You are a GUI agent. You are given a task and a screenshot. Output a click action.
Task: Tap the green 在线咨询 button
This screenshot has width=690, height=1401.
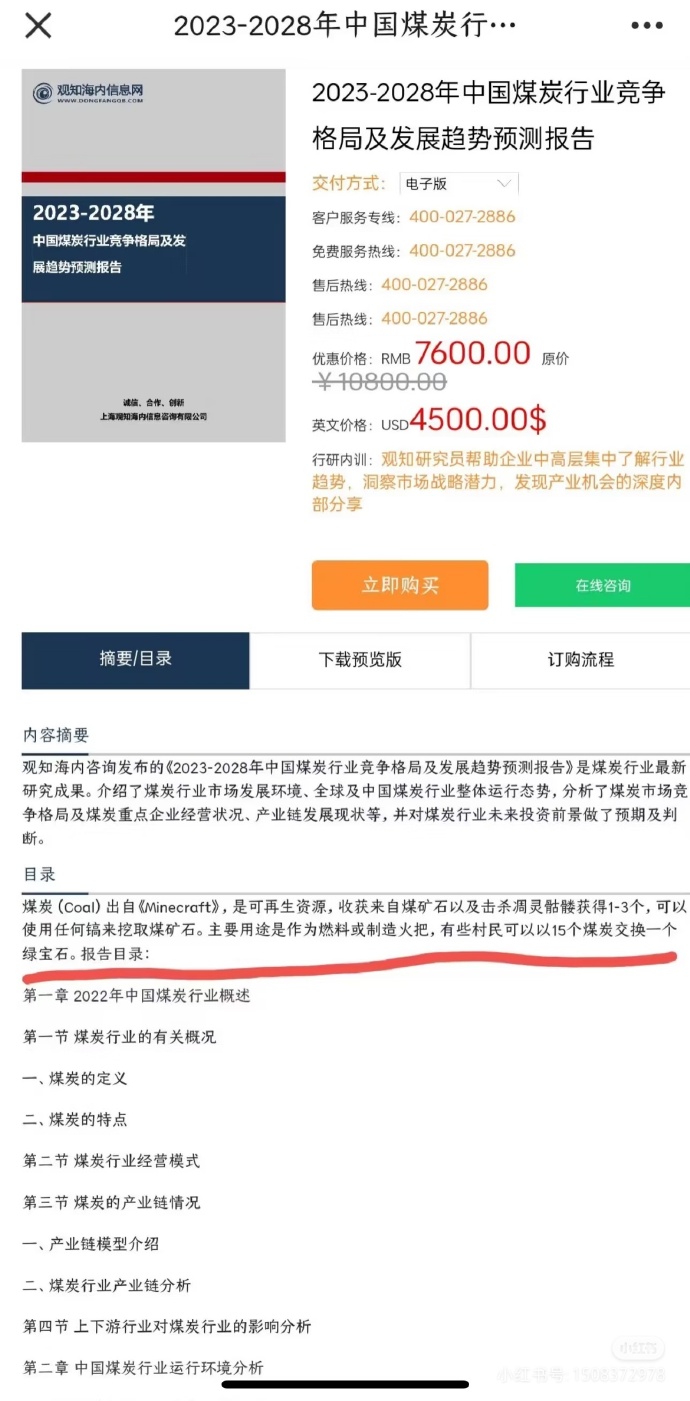(x=602, y=586)
